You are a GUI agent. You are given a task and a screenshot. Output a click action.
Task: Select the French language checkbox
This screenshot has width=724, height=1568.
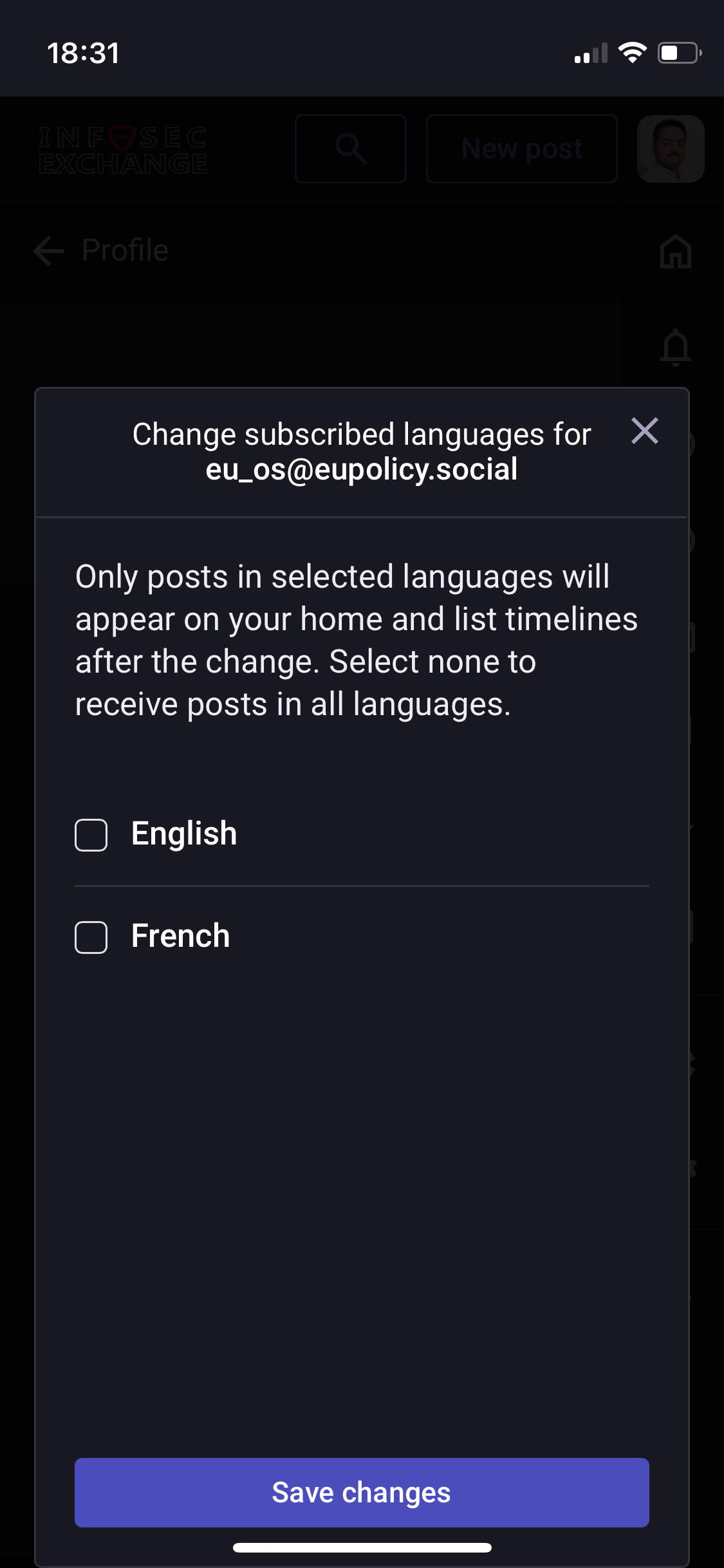[91, 937]
